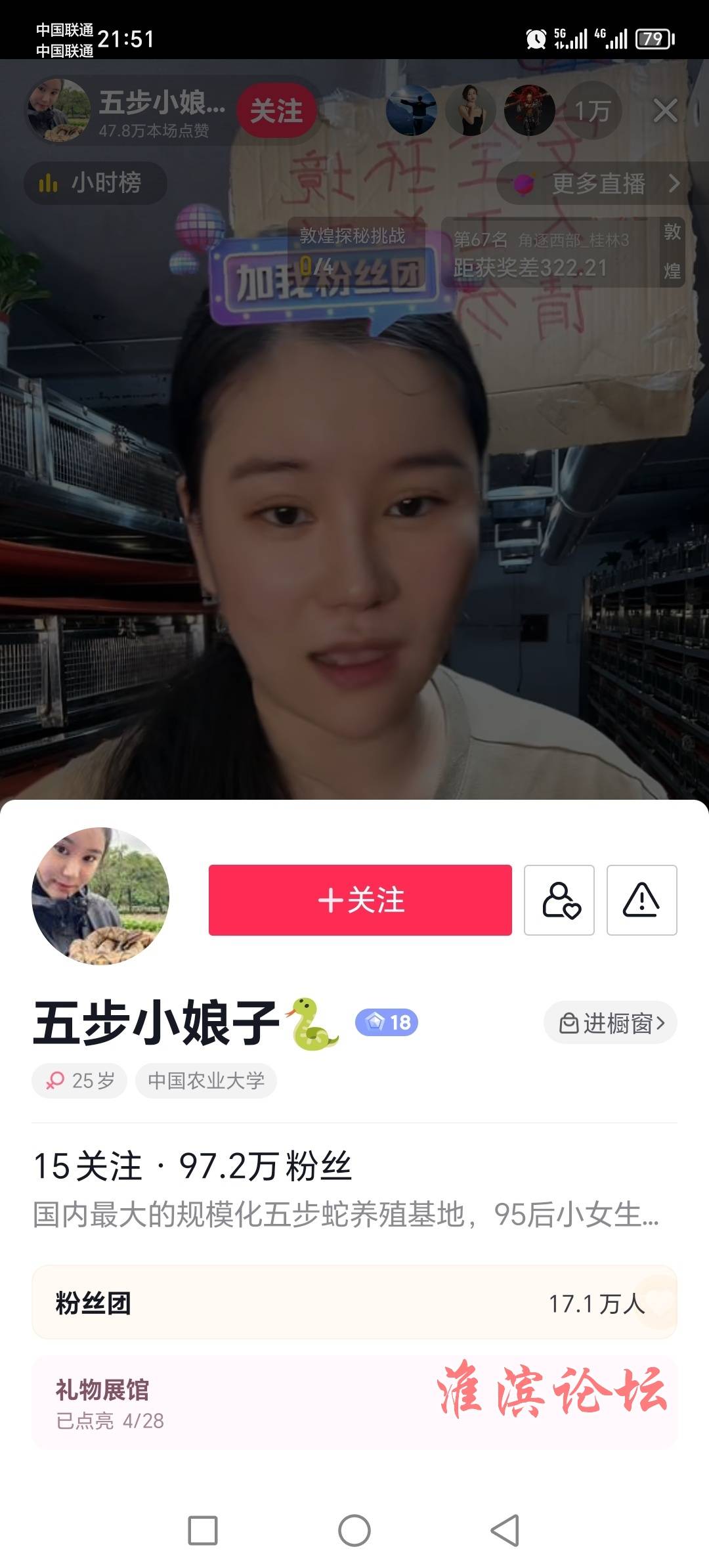Open 更多直播 more livestreams
Image resolution: width=709 pixels, height=1568 pixels.
597,184
